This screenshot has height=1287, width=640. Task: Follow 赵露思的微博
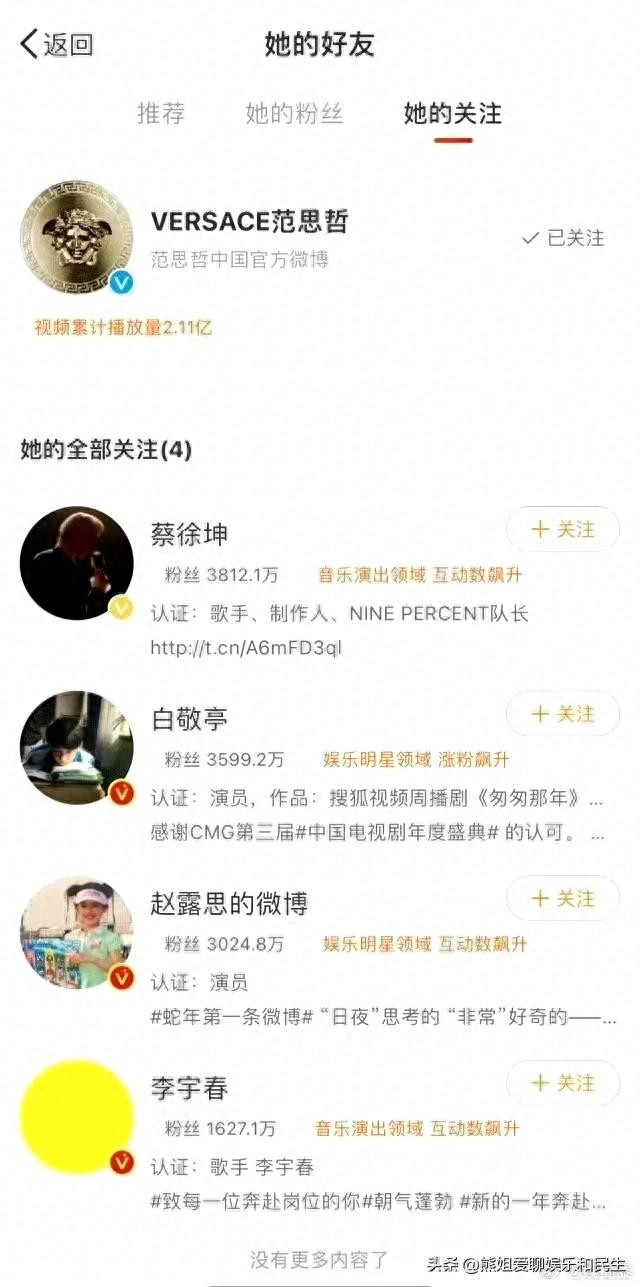click(x=563, y=899)
